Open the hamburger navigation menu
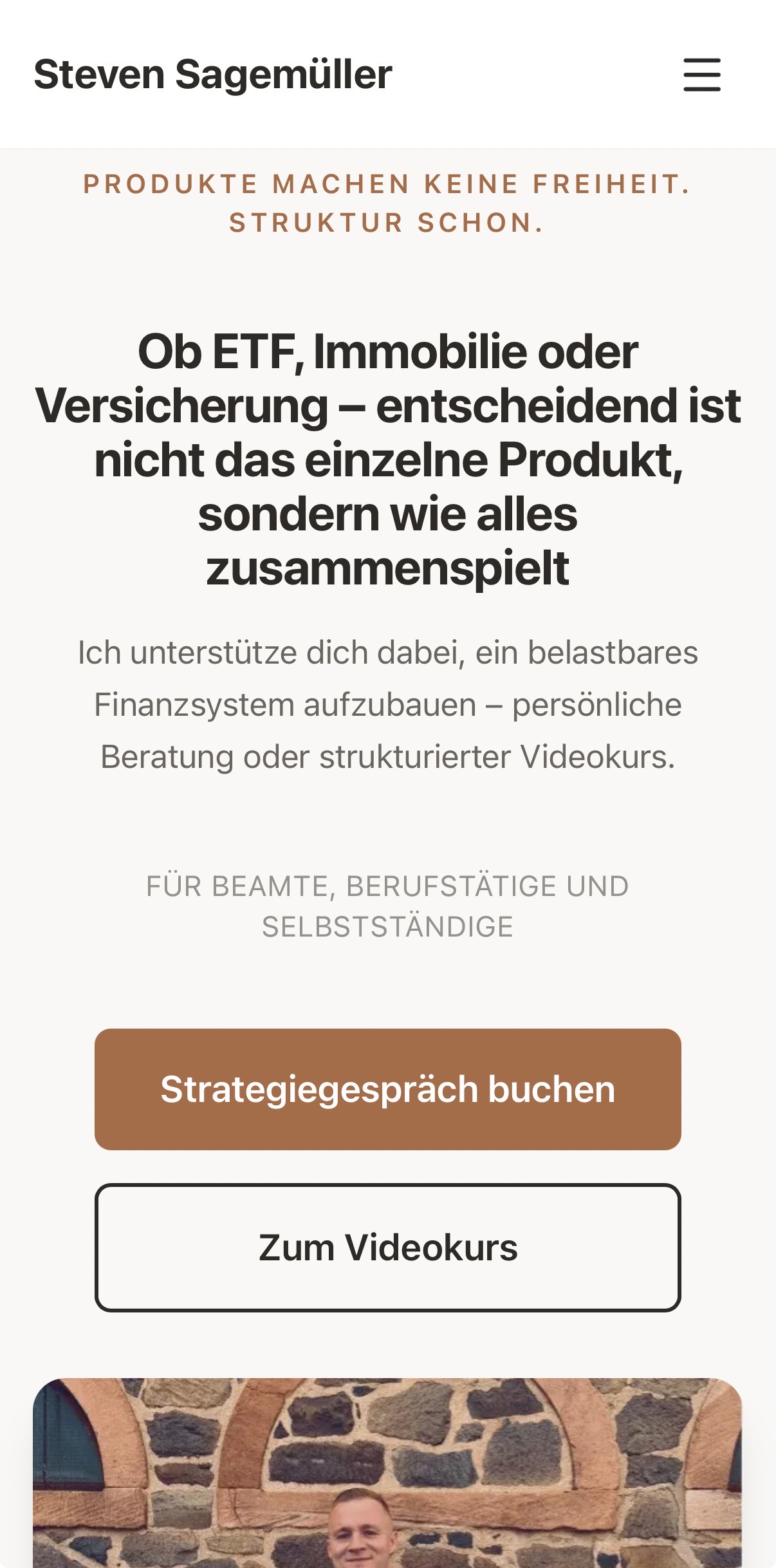The width and height of the screenshot is (776, 1568). 701,75
